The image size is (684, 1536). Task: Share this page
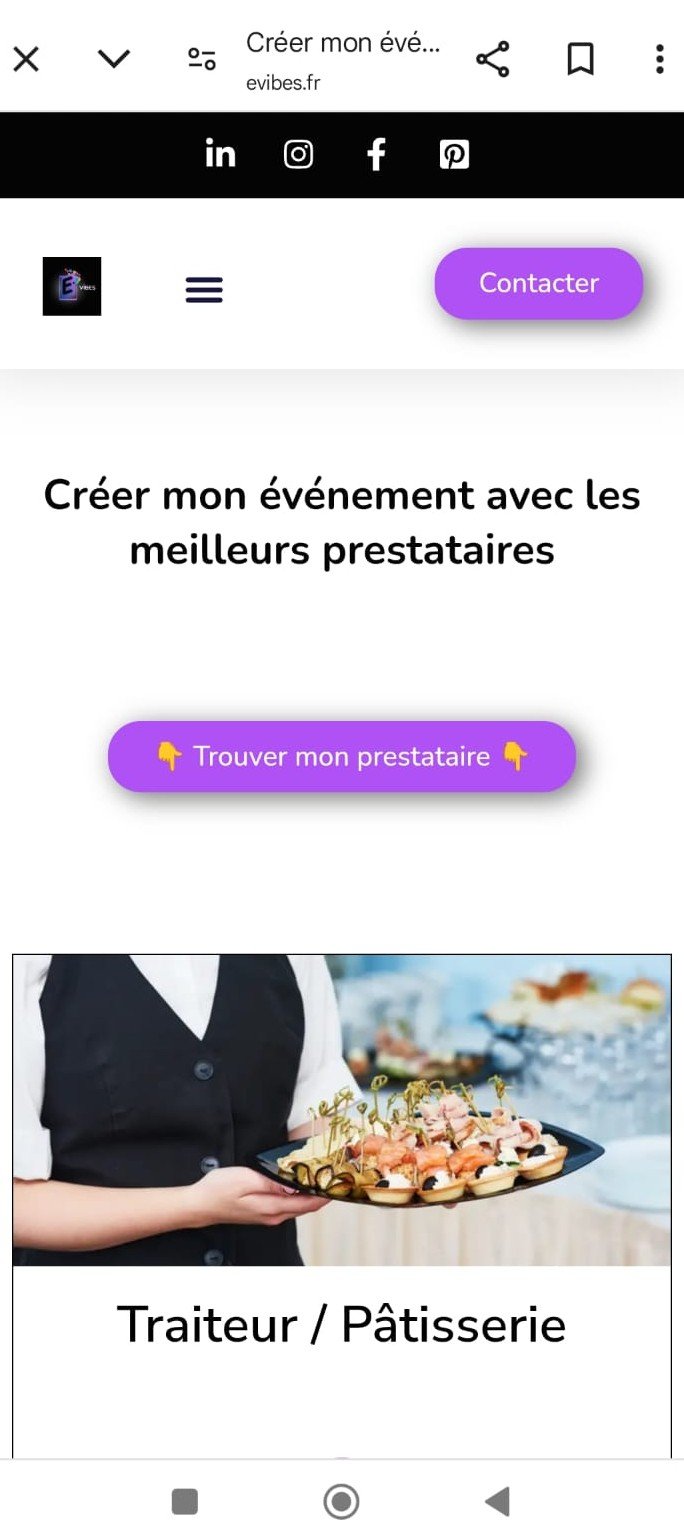tap(492, 60)
